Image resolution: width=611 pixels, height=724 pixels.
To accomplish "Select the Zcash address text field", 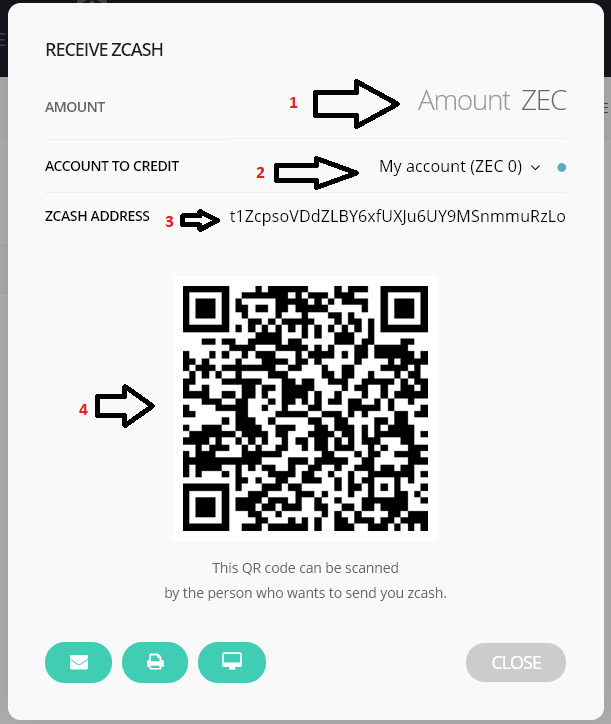I will tap(397, 216).
